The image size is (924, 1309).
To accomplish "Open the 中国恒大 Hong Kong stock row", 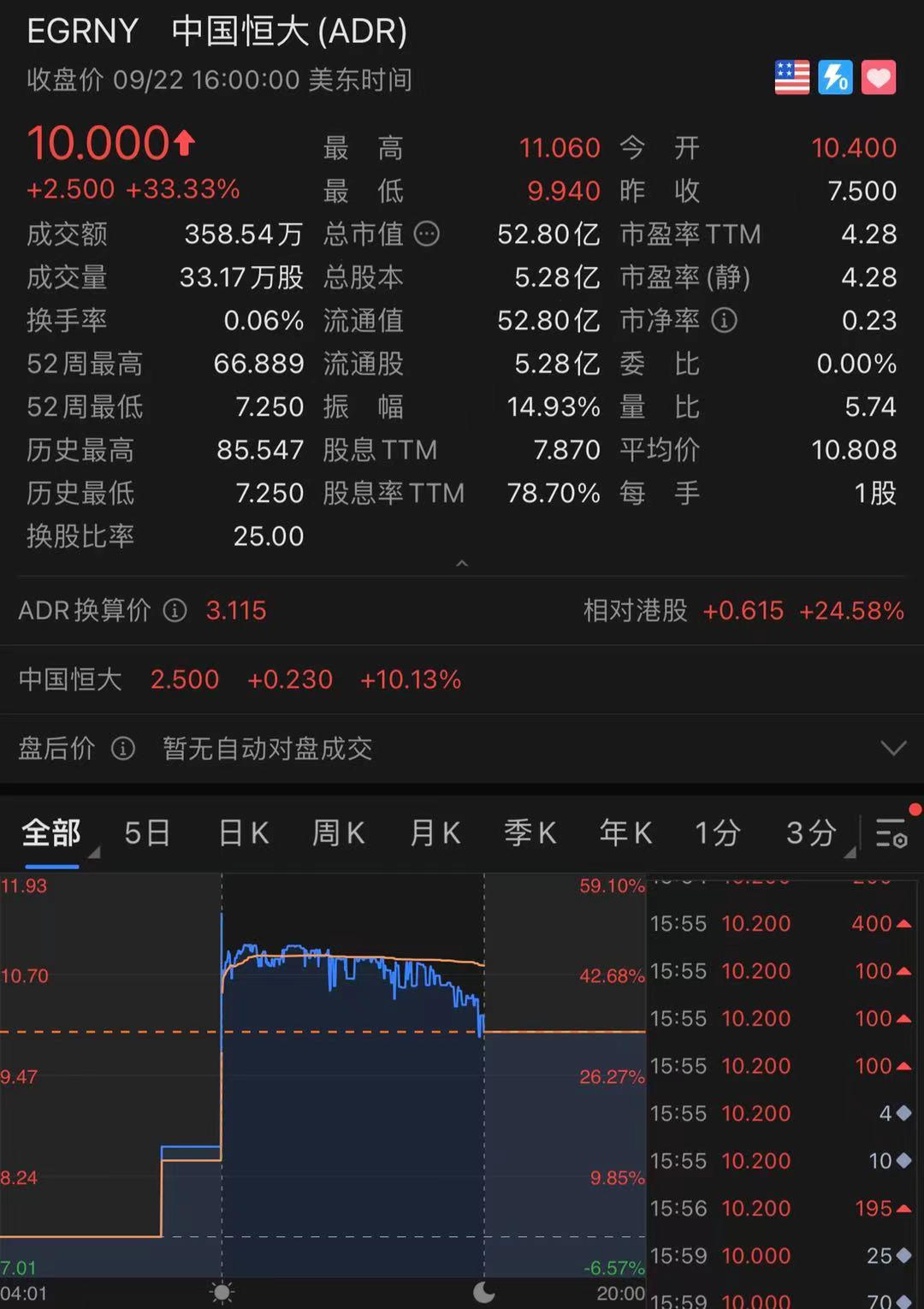I will 240,679.
